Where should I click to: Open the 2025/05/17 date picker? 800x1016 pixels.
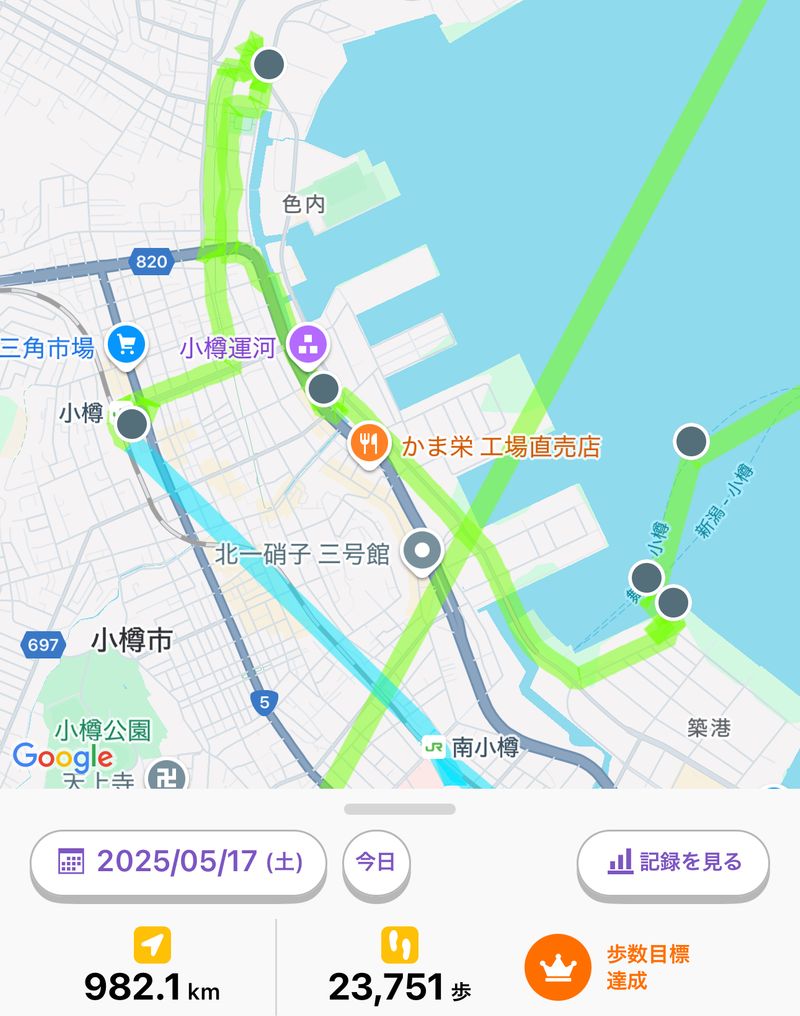click(x=179, y=861)
